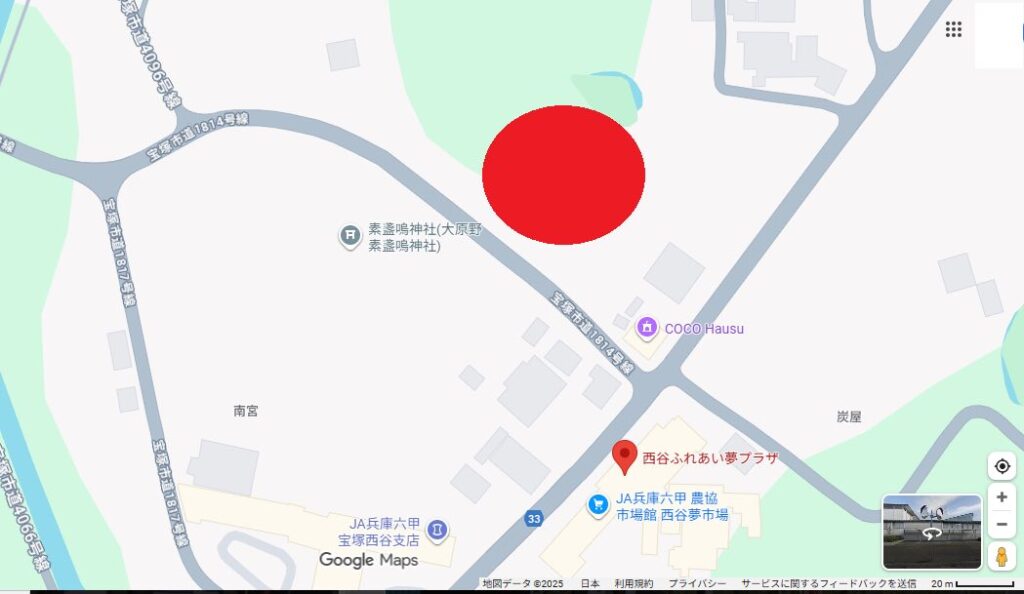
Task: Zoom out of the map
Action: [x=1001, y=524]
